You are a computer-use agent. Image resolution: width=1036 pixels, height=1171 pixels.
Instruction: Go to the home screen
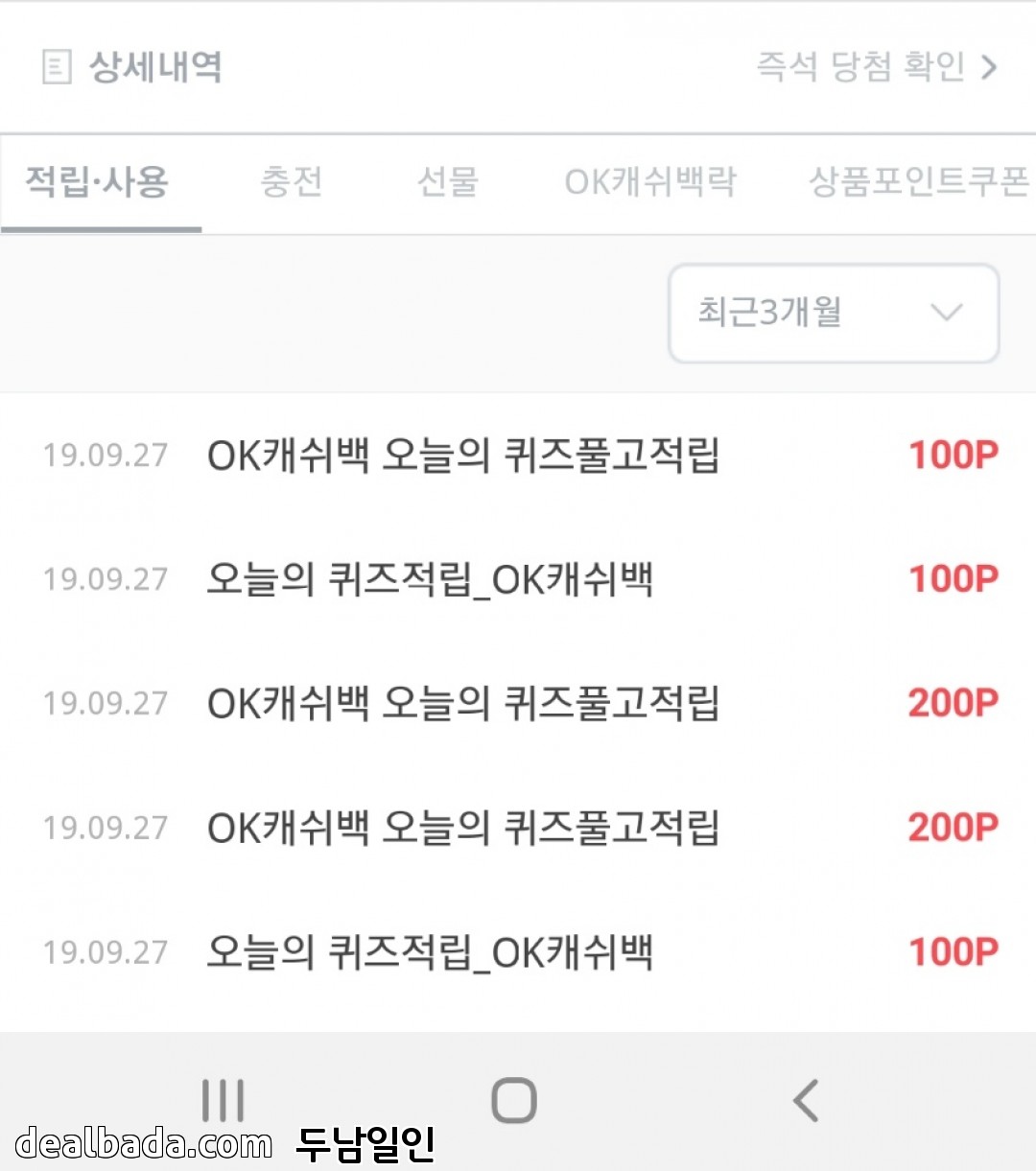[514, 1100]
